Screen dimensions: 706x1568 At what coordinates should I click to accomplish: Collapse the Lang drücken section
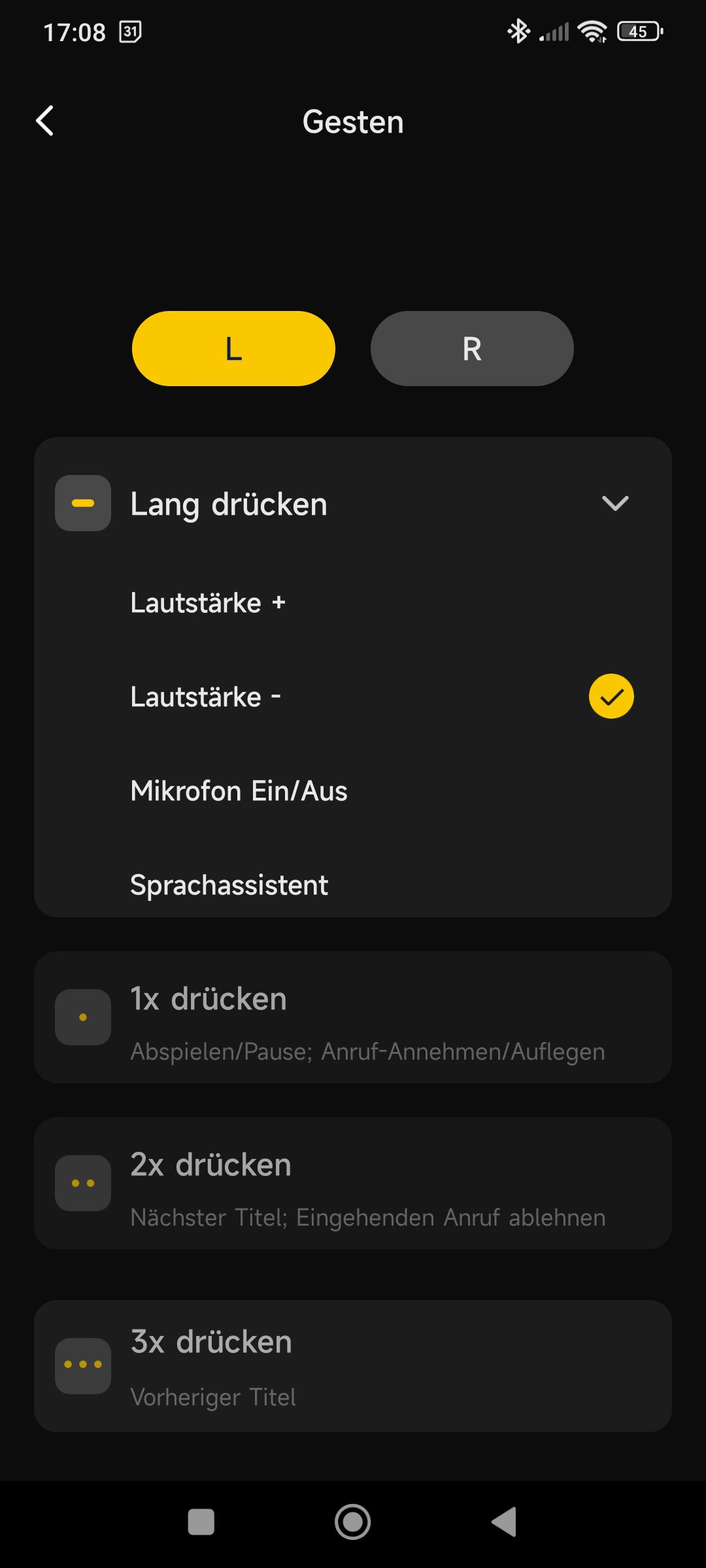614,503
